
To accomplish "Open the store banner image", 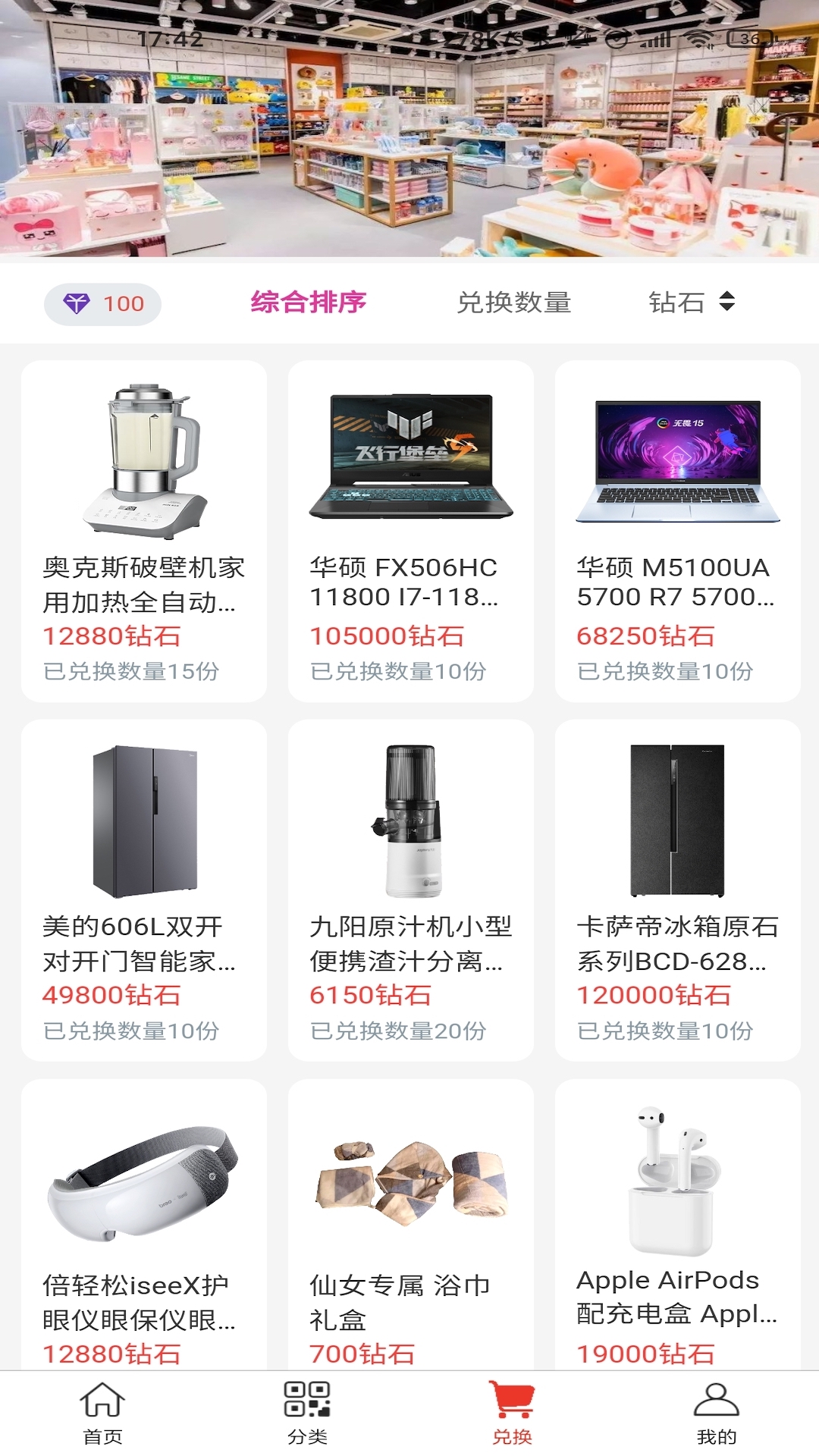I will click(x=409, y=152).
